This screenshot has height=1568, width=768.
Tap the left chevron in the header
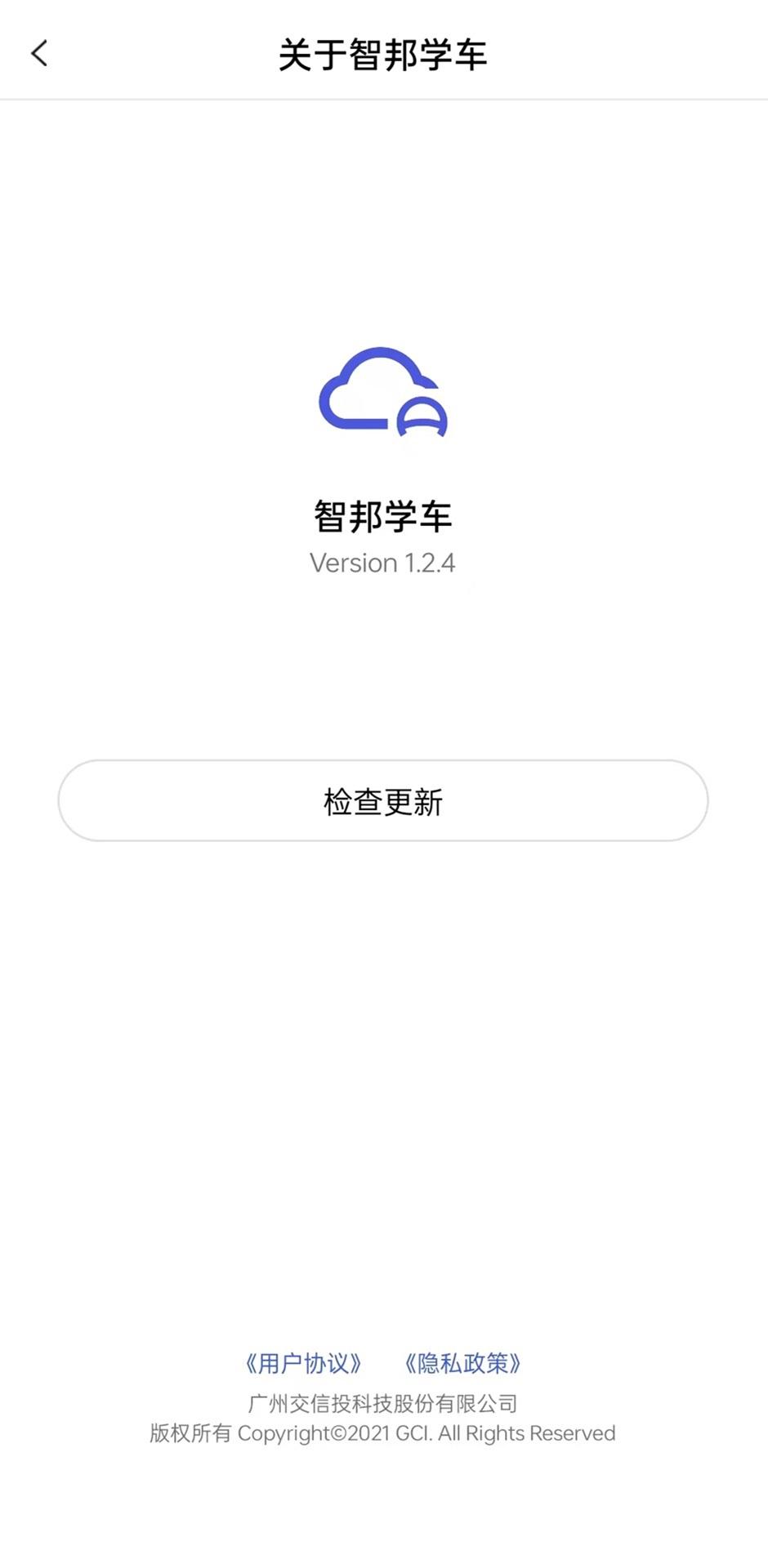(38, 51)
